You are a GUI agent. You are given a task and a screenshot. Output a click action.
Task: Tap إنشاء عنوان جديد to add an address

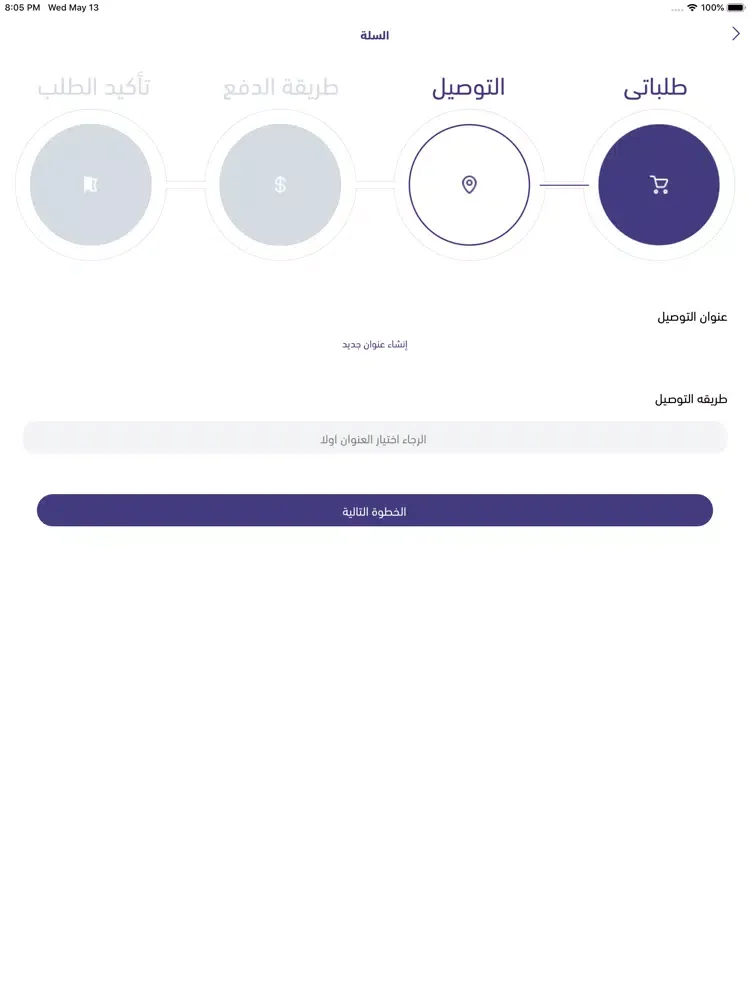375,345
